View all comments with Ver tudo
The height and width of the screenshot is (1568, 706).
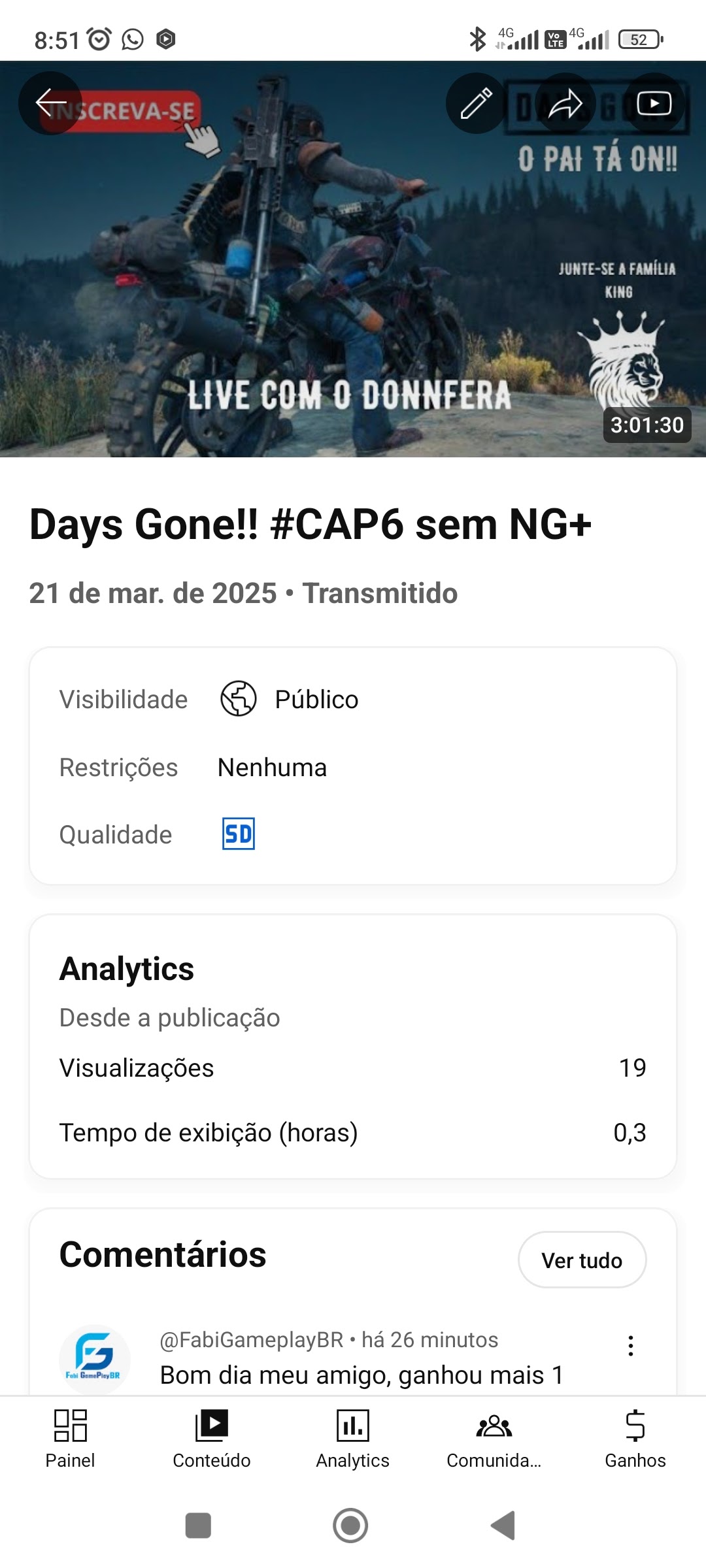(x=582, y=1260)
